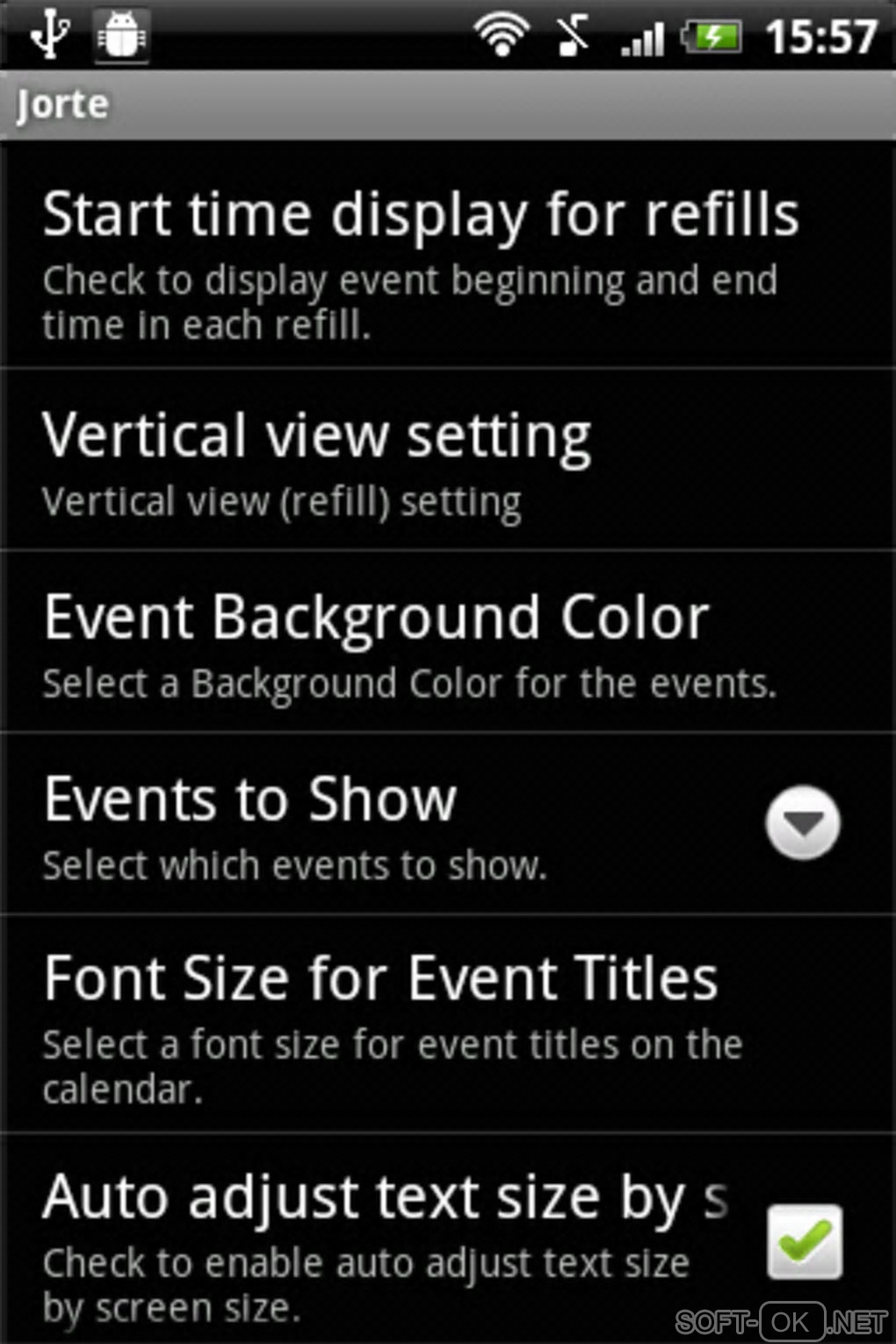Uncheck Auto adjust text size checkbox
Image resolution: width=896 pixels, height=1344 pixels.
[x=804, y=1241]
